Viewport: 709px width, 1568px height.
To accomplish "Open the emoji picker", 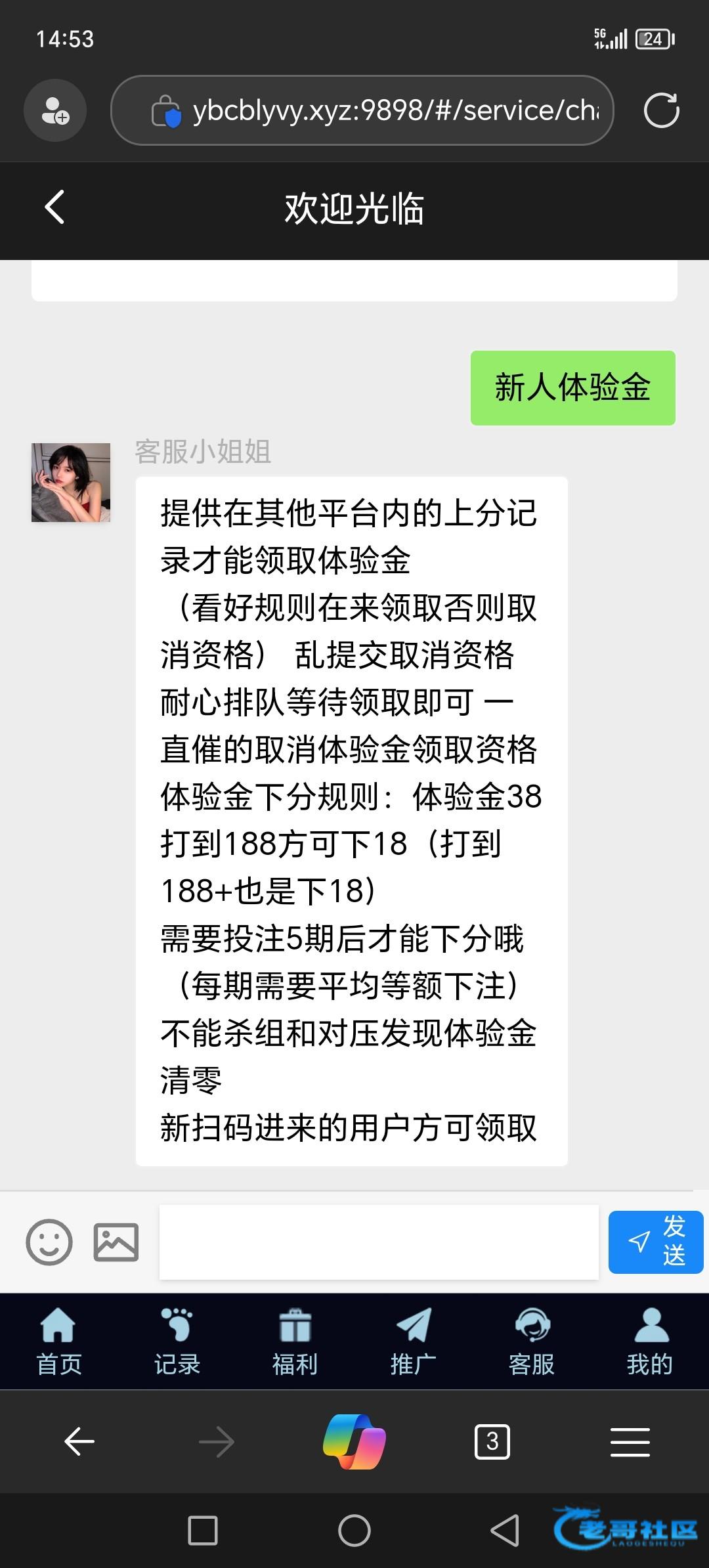I will coord(49,1242).
